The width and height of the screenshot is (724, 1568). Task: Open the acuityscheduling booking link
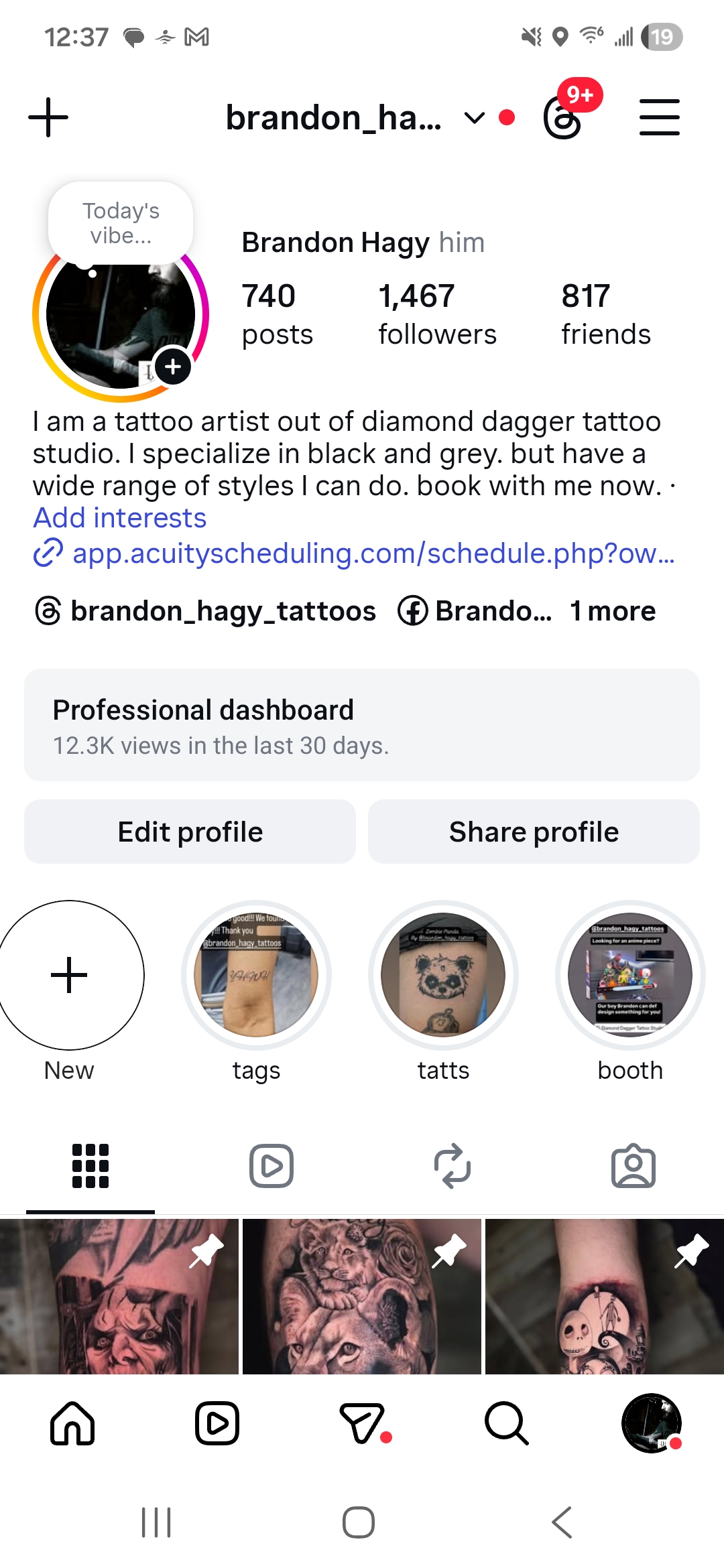click(373, 553)
